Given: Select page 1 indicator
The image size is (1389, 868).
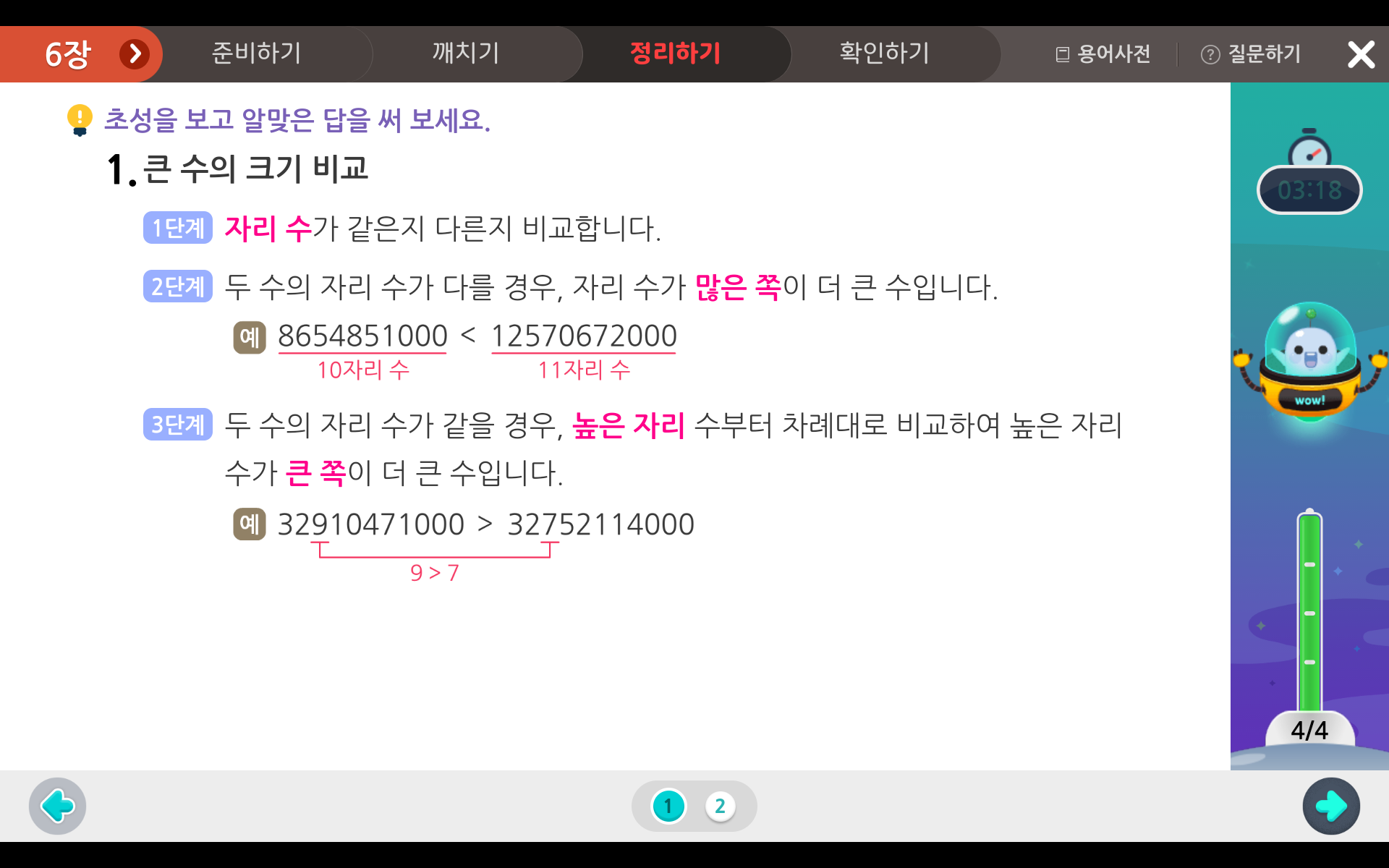Looking at the screenshot, I should pos(668,806).
